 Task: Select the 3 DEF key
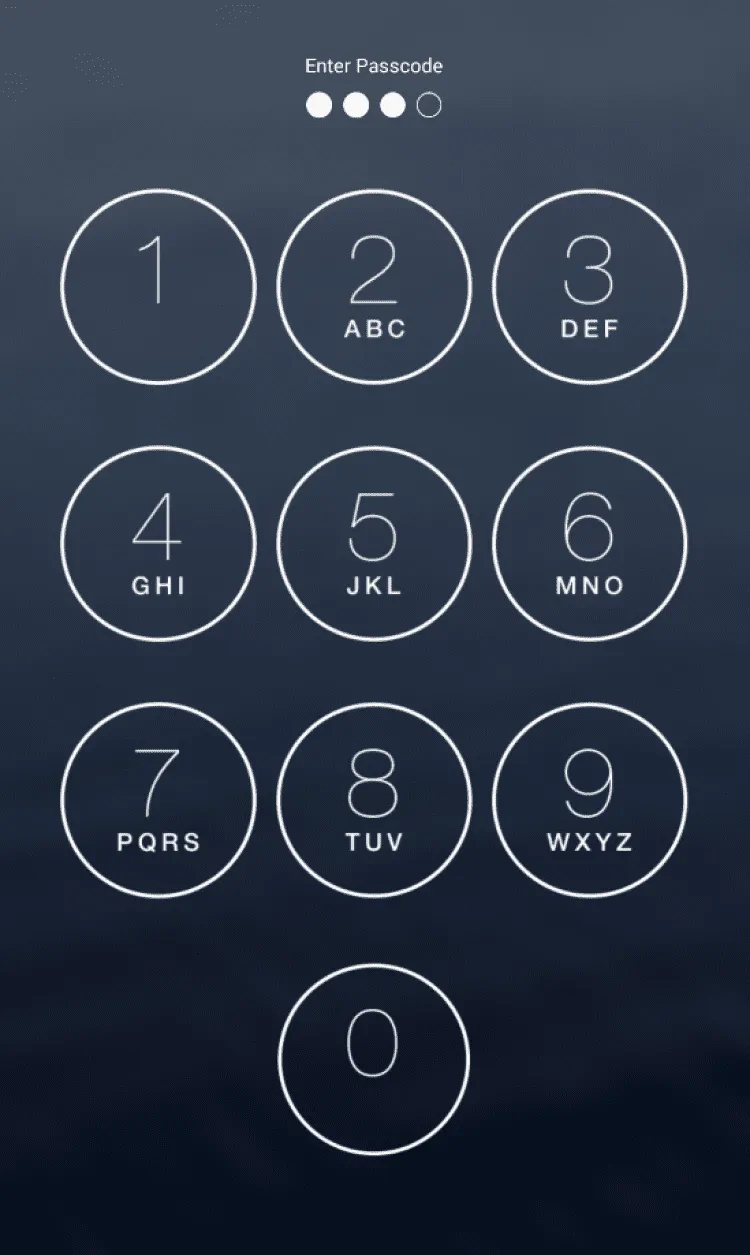click(590, 287)
